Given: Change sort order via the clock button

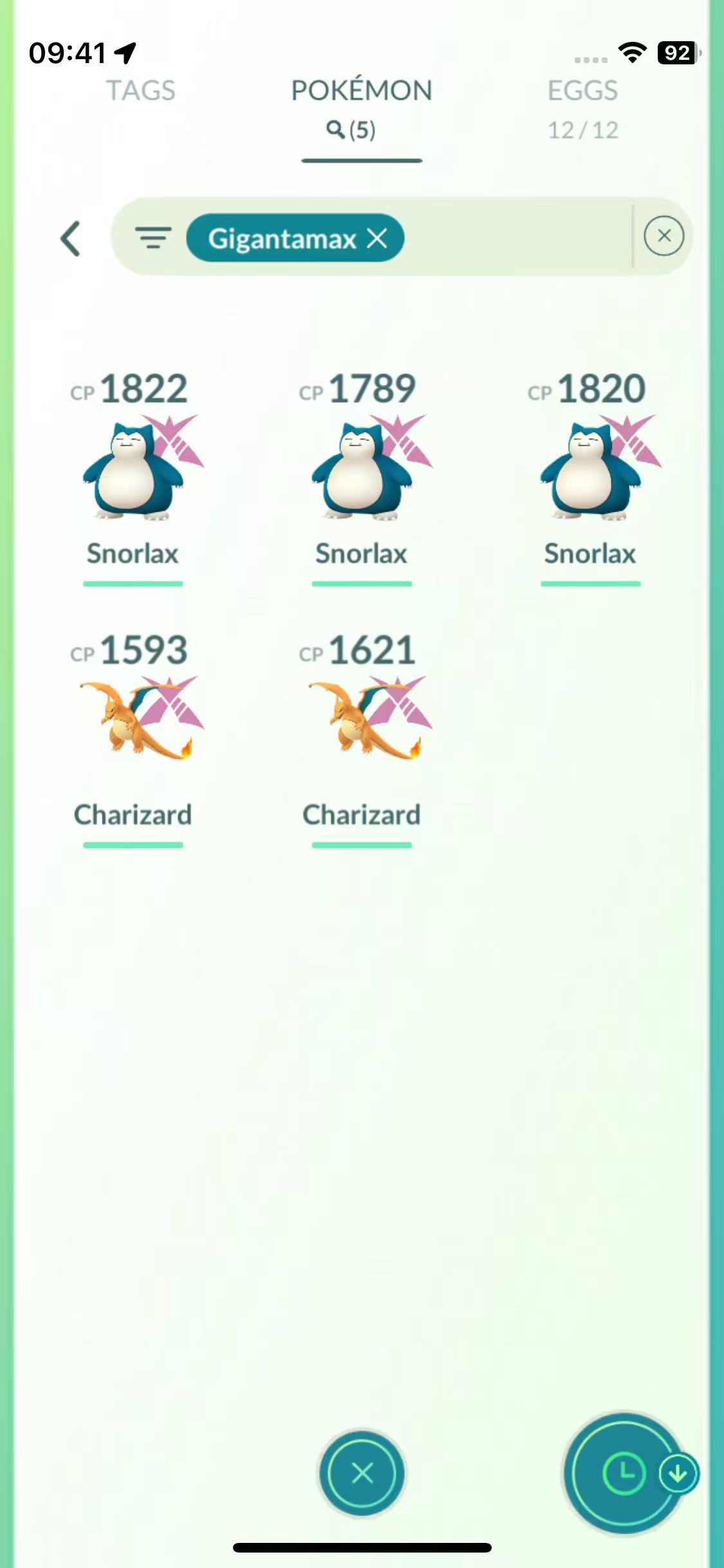Looking at the screenshot, I should pos(624,1473).
